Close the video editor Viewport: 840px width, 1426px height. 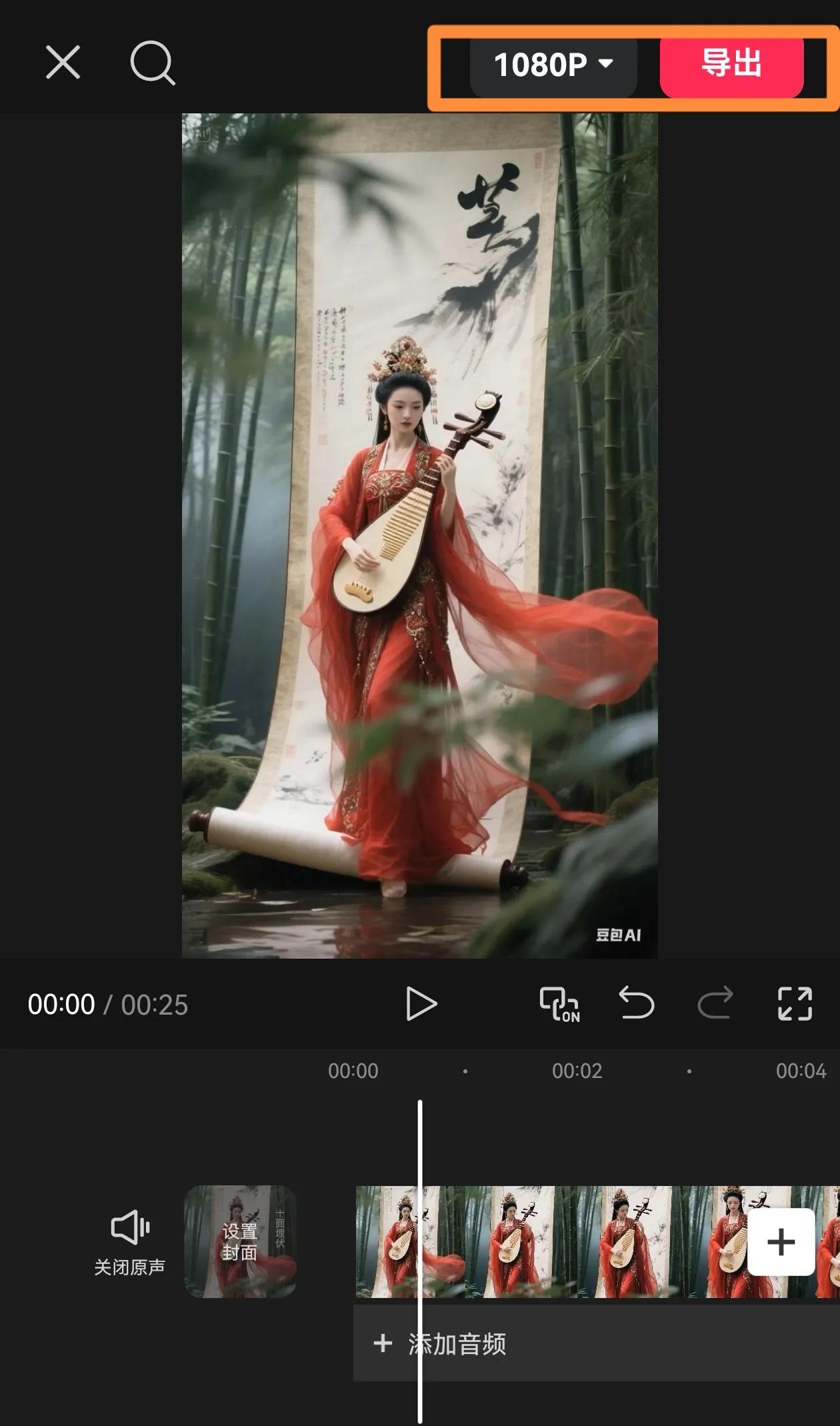(63, 63)
